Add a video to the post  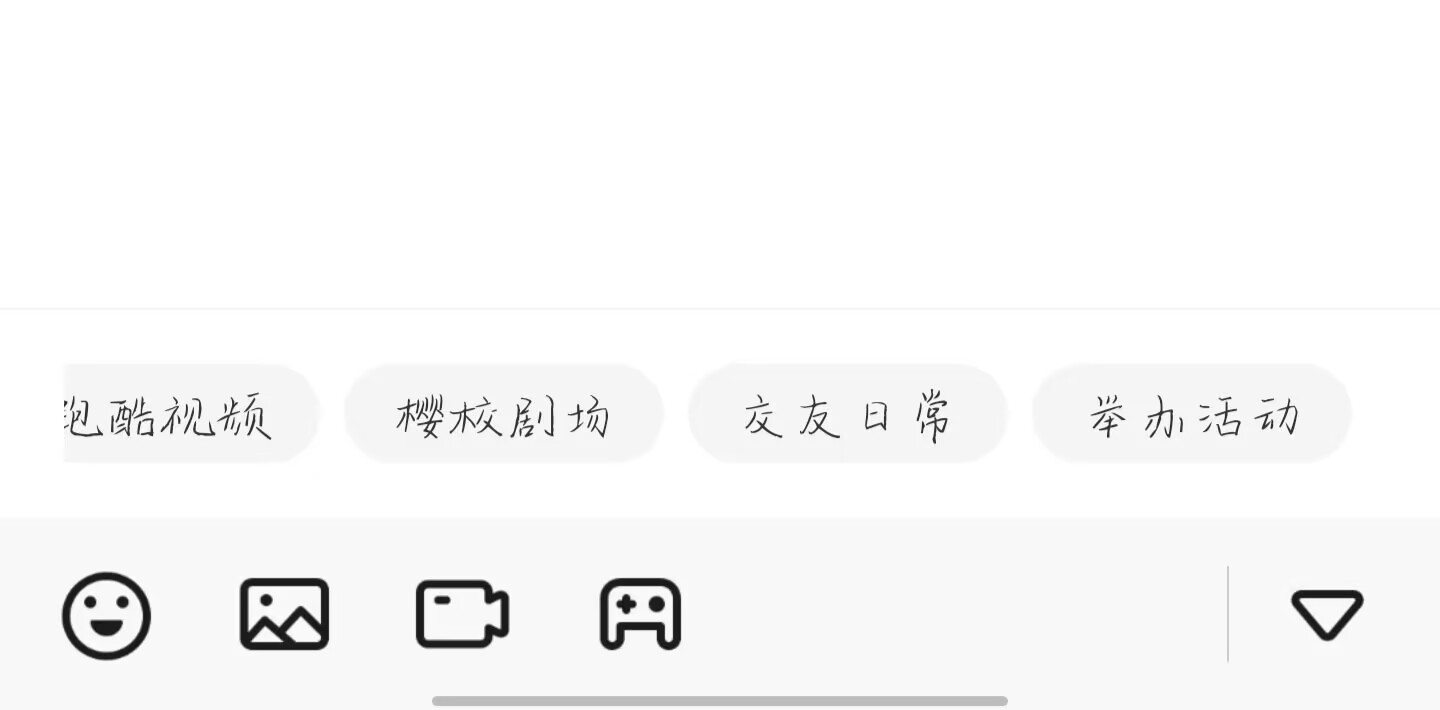point(462,615)
